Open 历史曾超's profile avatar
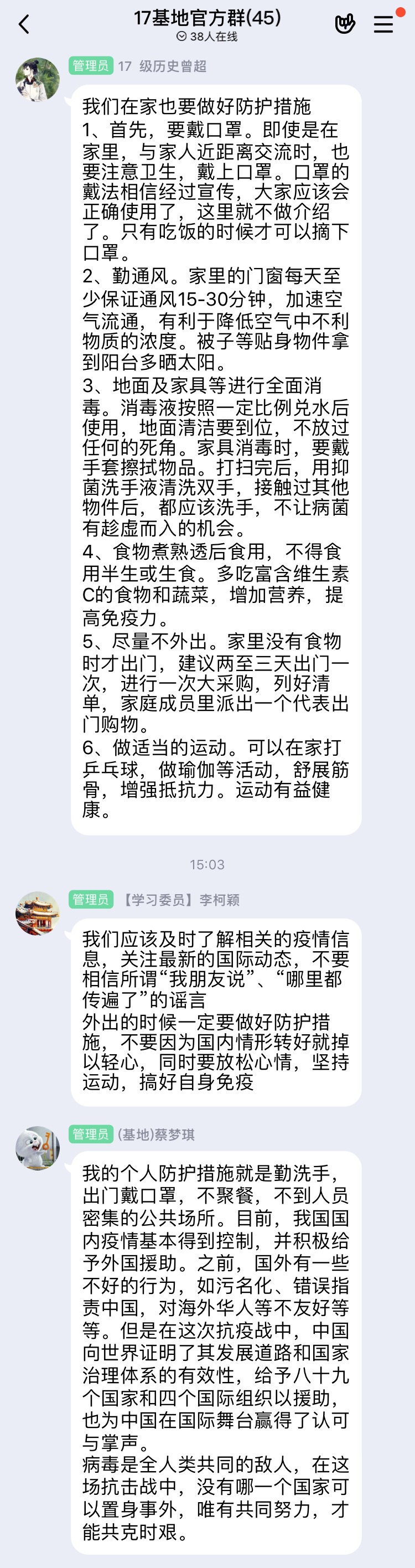This screenshot has height=1568, width=415. 38,80
